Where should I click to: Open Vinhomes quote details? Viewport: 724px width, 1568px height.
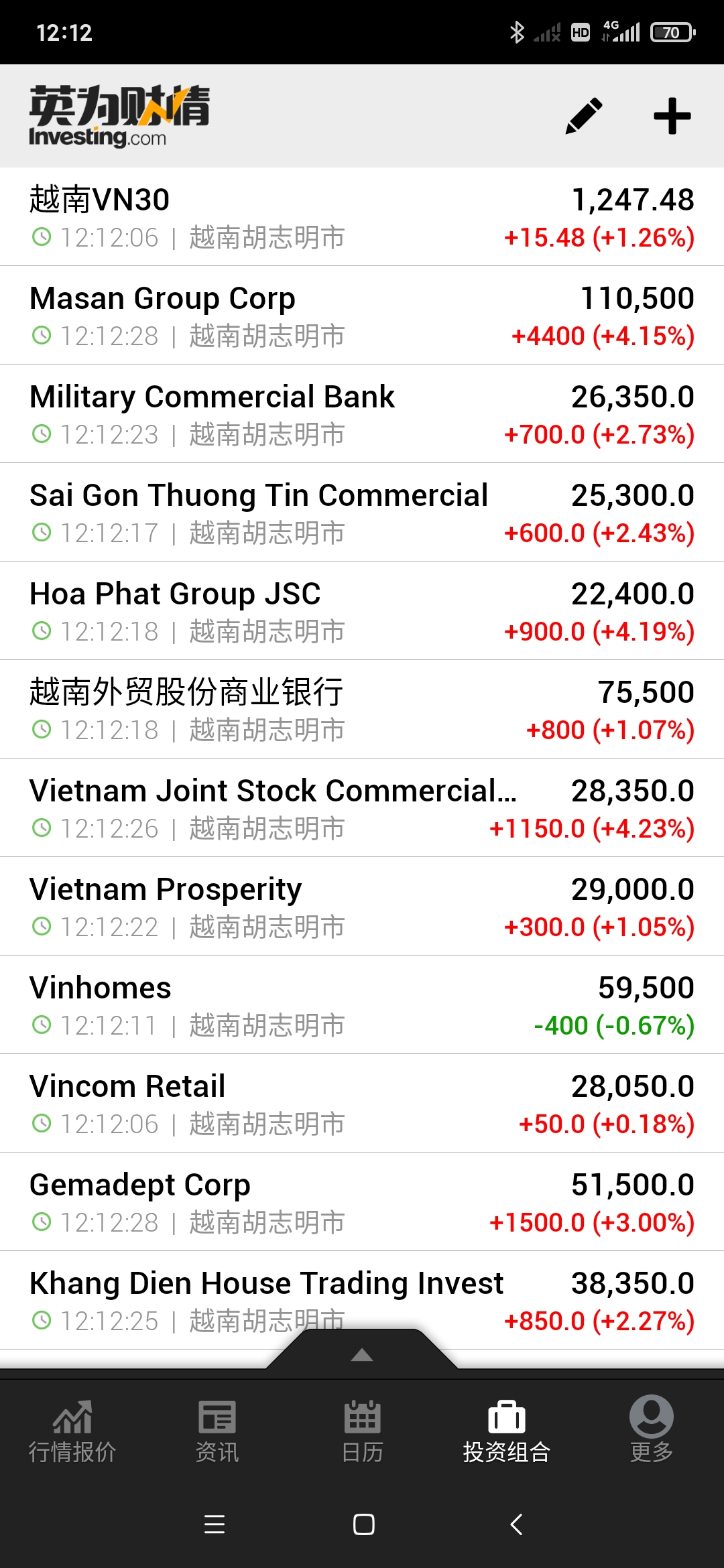click(362, 1005)
